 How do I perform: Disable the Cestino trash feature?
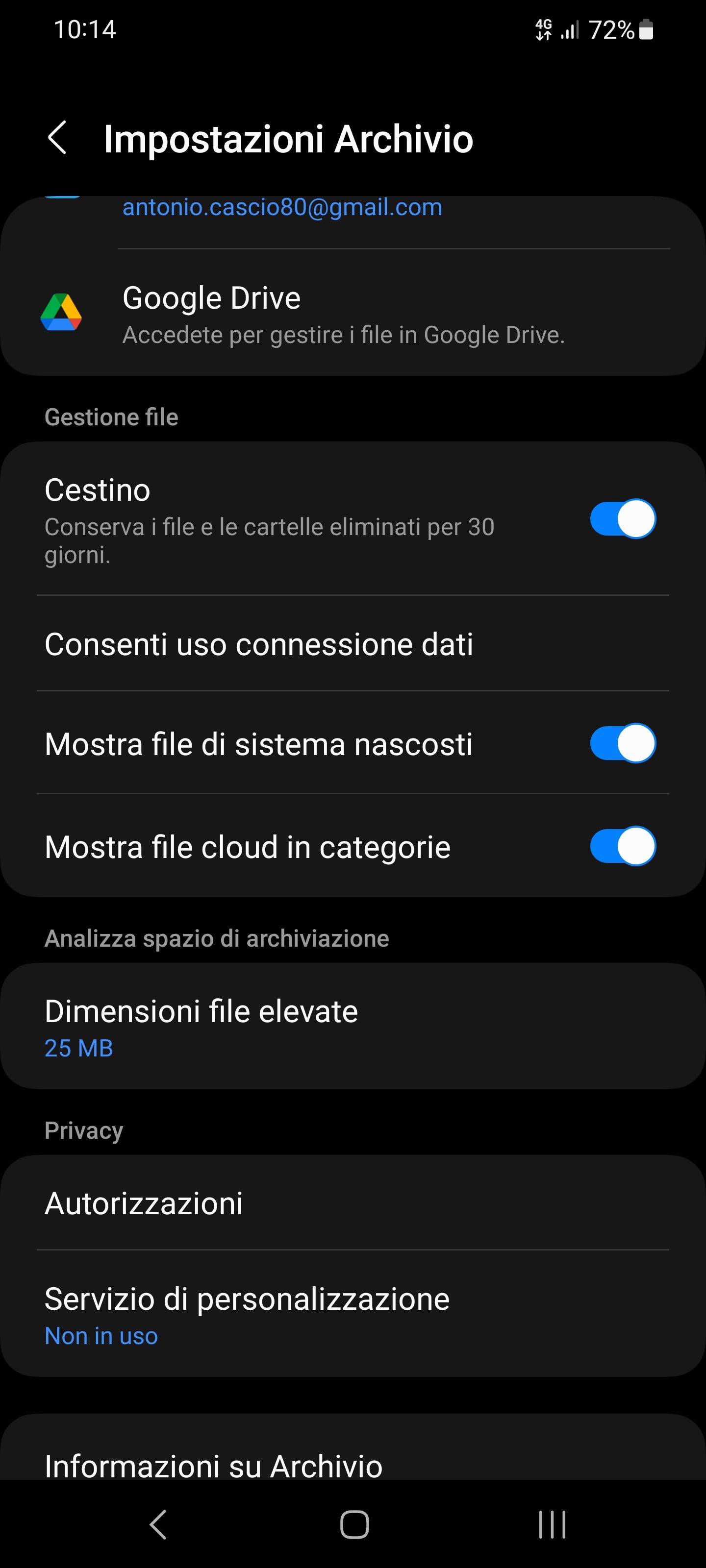tap(622, 518)
